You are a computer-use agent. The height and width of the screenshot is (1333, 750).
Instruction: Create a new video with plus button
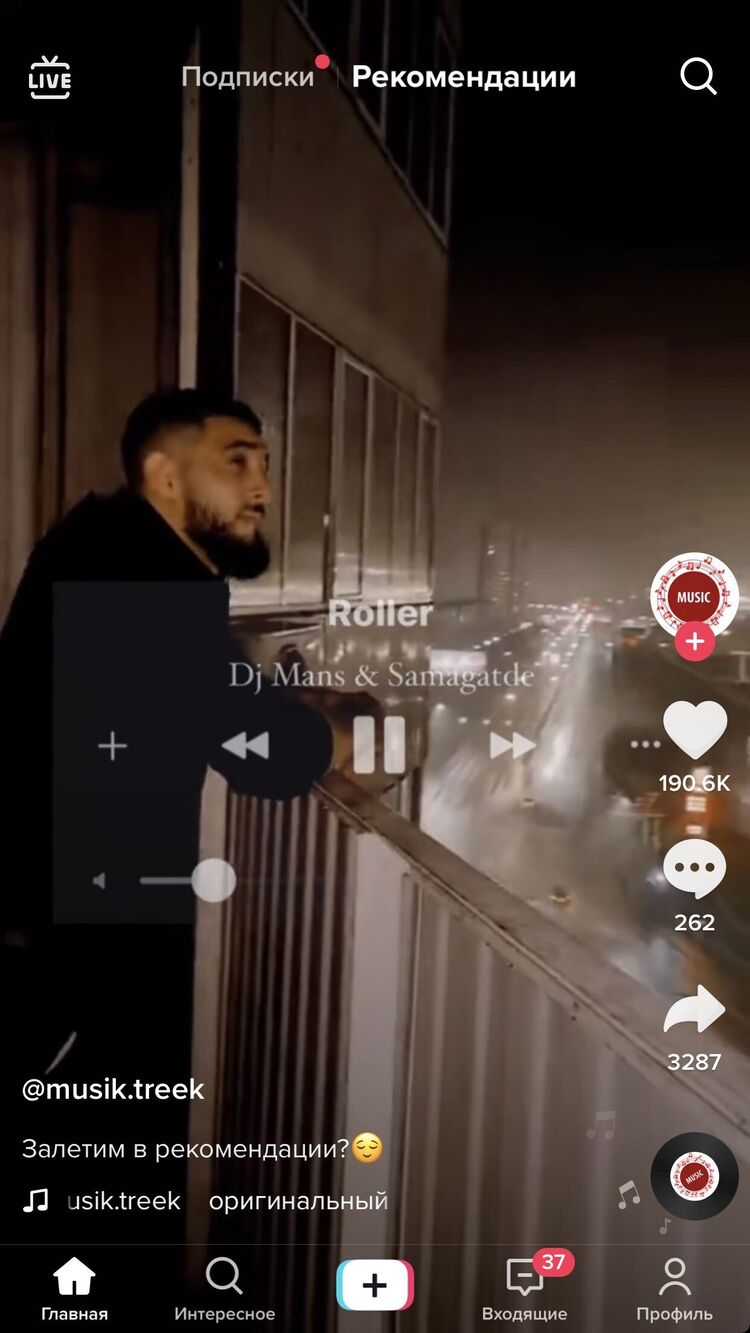[x=374, y=1285]
